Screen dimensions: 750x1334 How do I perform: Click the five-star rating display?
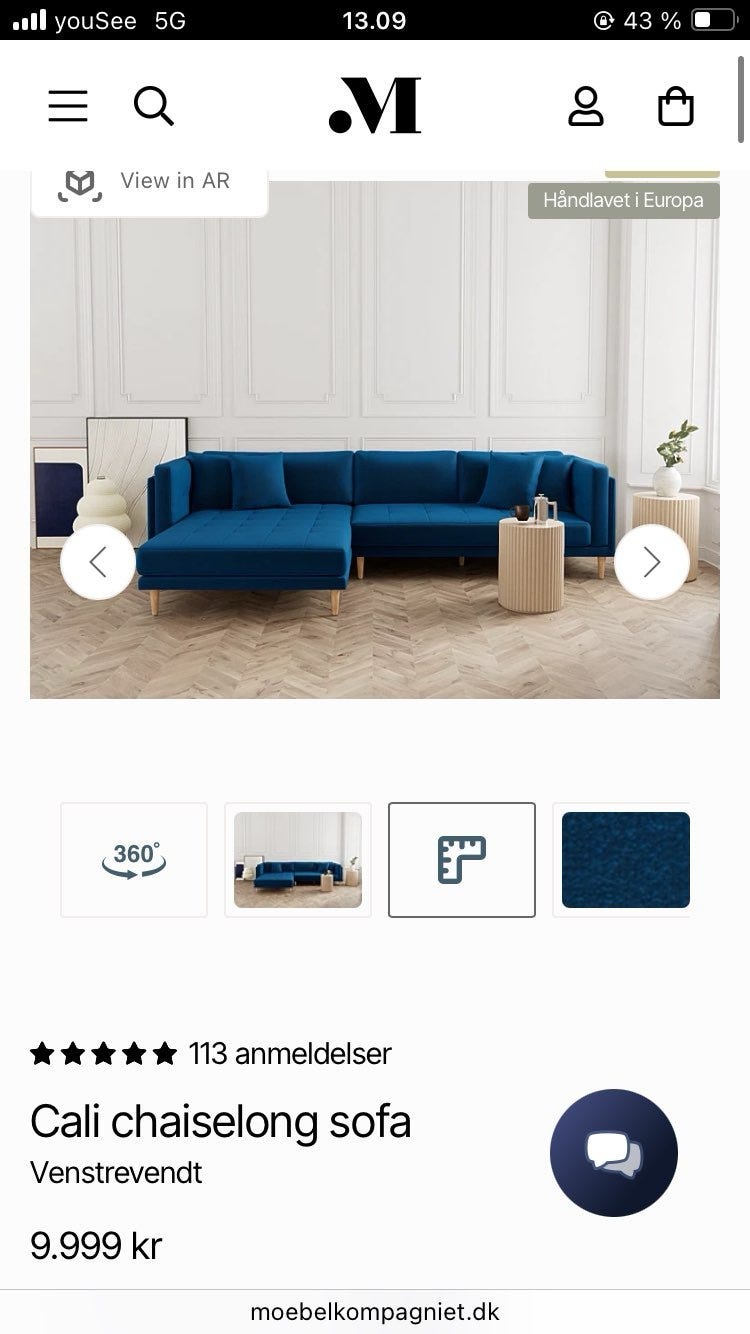[x=103, y=1053]
